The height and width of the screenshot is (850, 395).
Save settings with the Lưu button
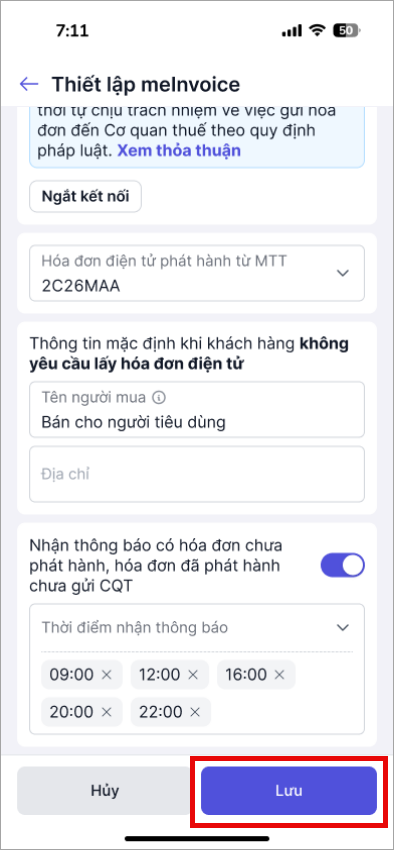tap(288, 790)
